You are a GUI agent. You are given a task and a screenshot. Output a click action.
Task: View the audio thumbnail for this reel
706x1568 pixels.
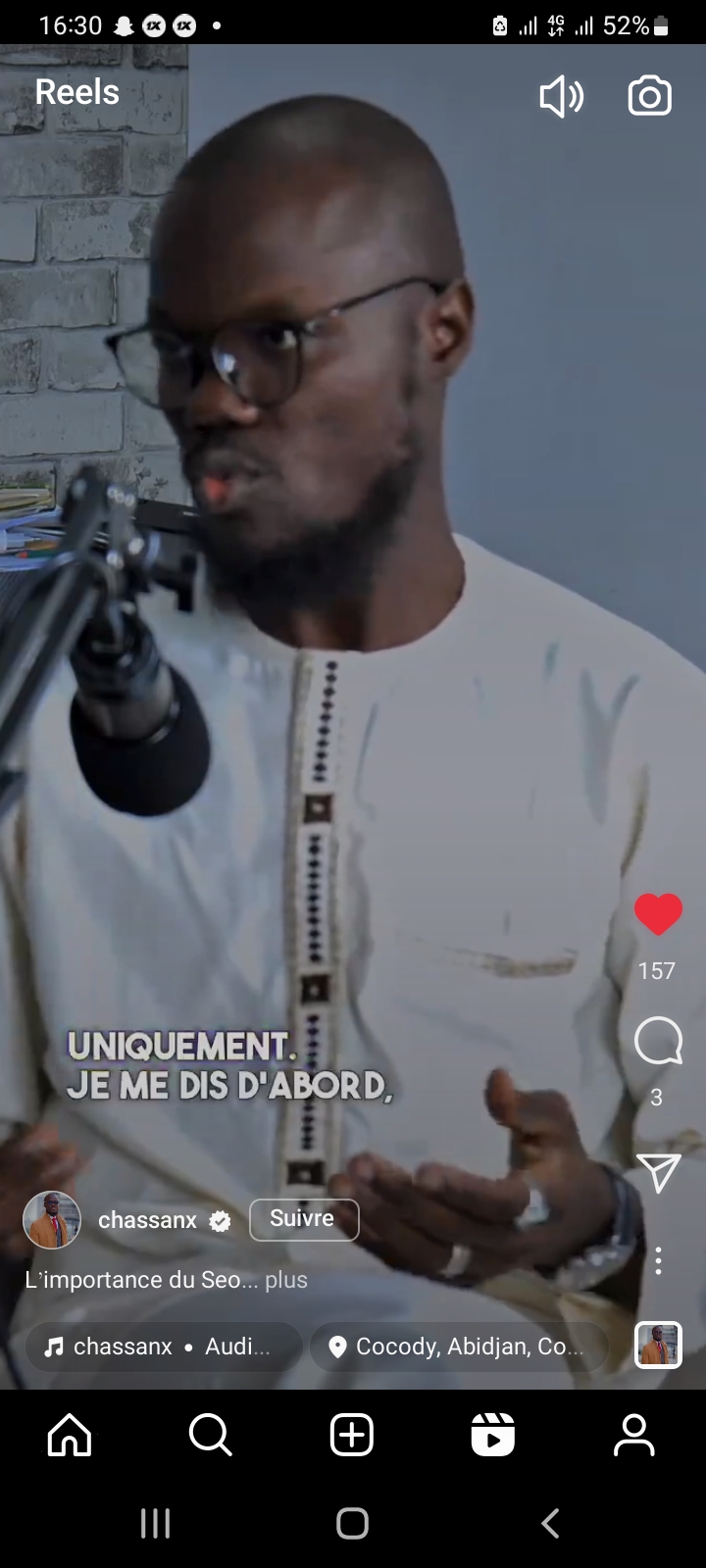(658, 1345)
